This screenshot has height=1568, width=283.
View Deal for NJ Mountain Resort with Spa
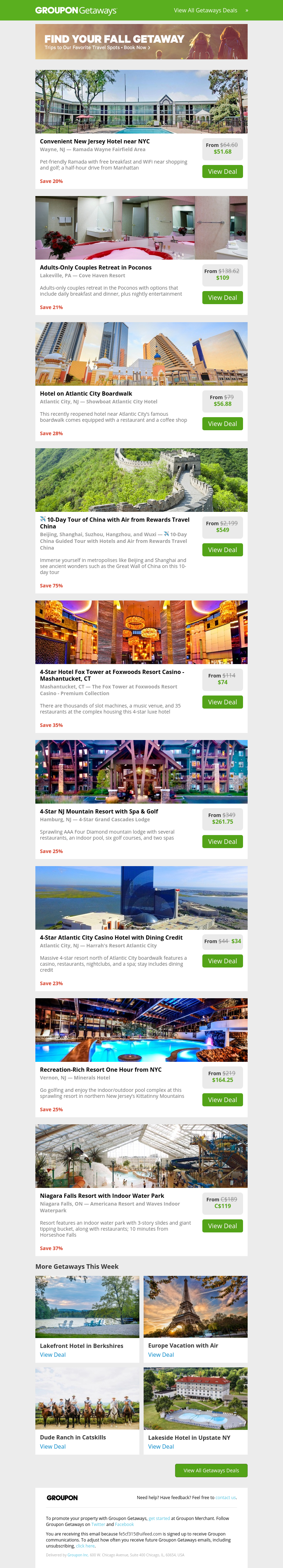(x=222, y=841)
